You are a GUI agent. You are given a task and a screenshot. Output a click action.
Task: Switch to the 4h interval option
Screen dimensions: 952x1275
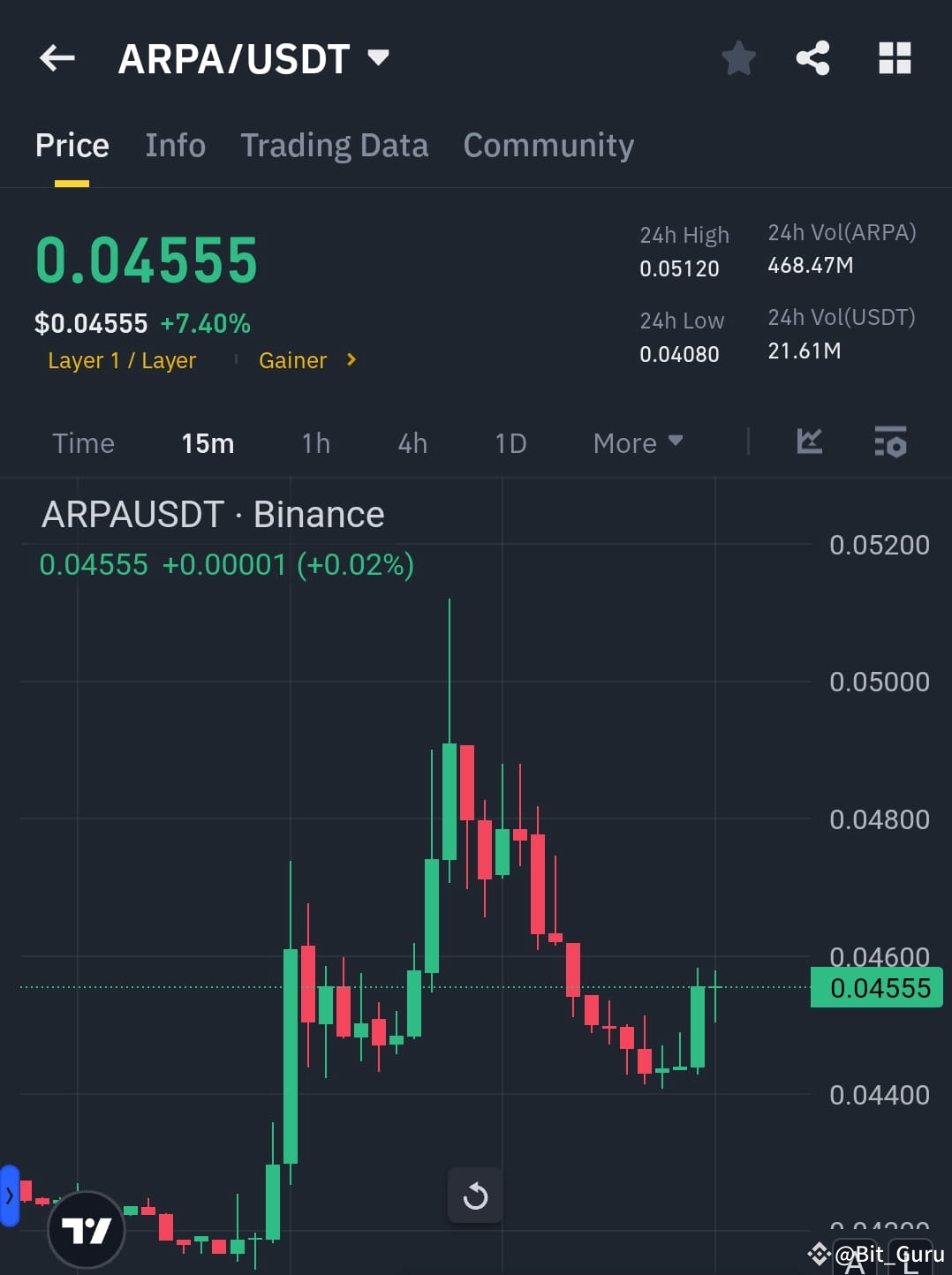(x=412, y=442)
